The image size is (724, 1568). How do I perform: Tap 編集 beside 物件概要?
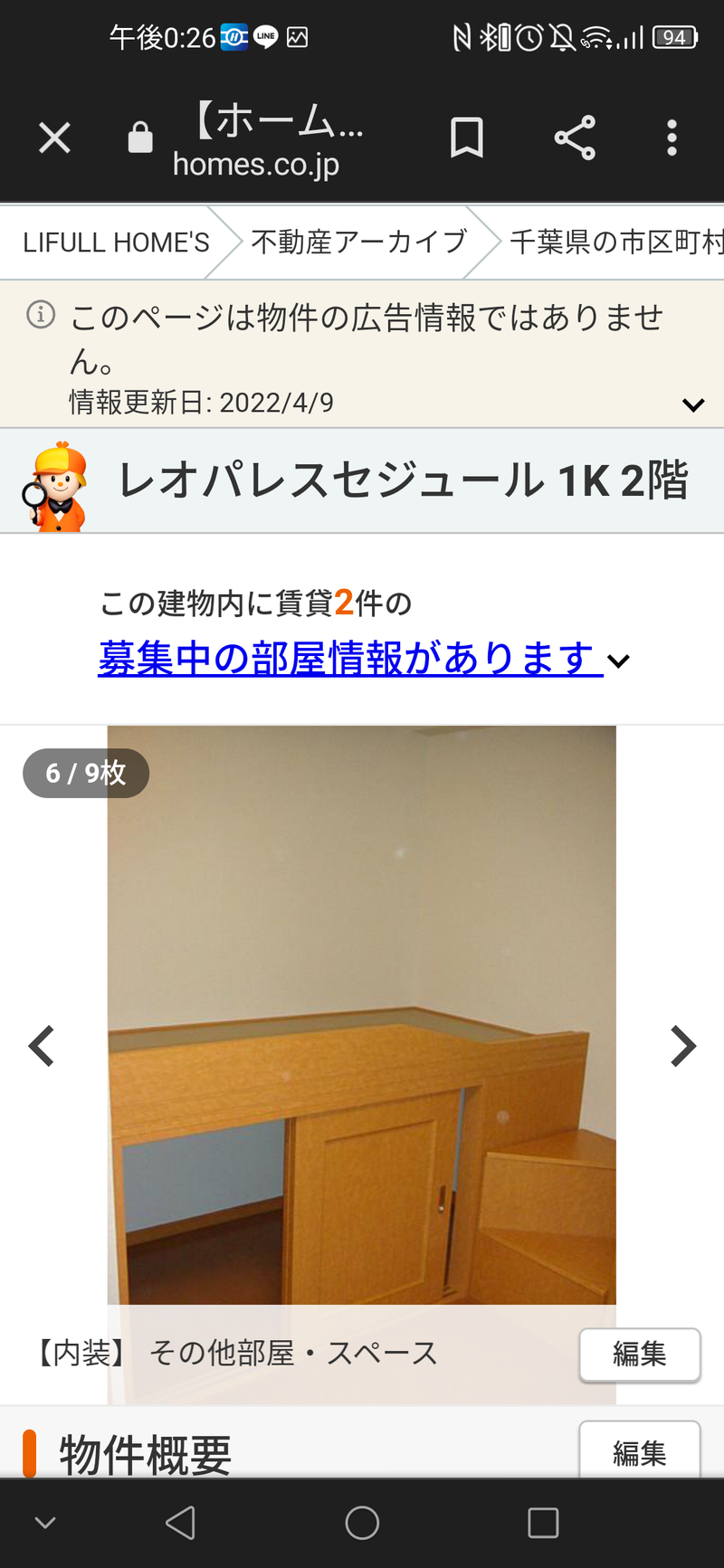pos(640,1452)
